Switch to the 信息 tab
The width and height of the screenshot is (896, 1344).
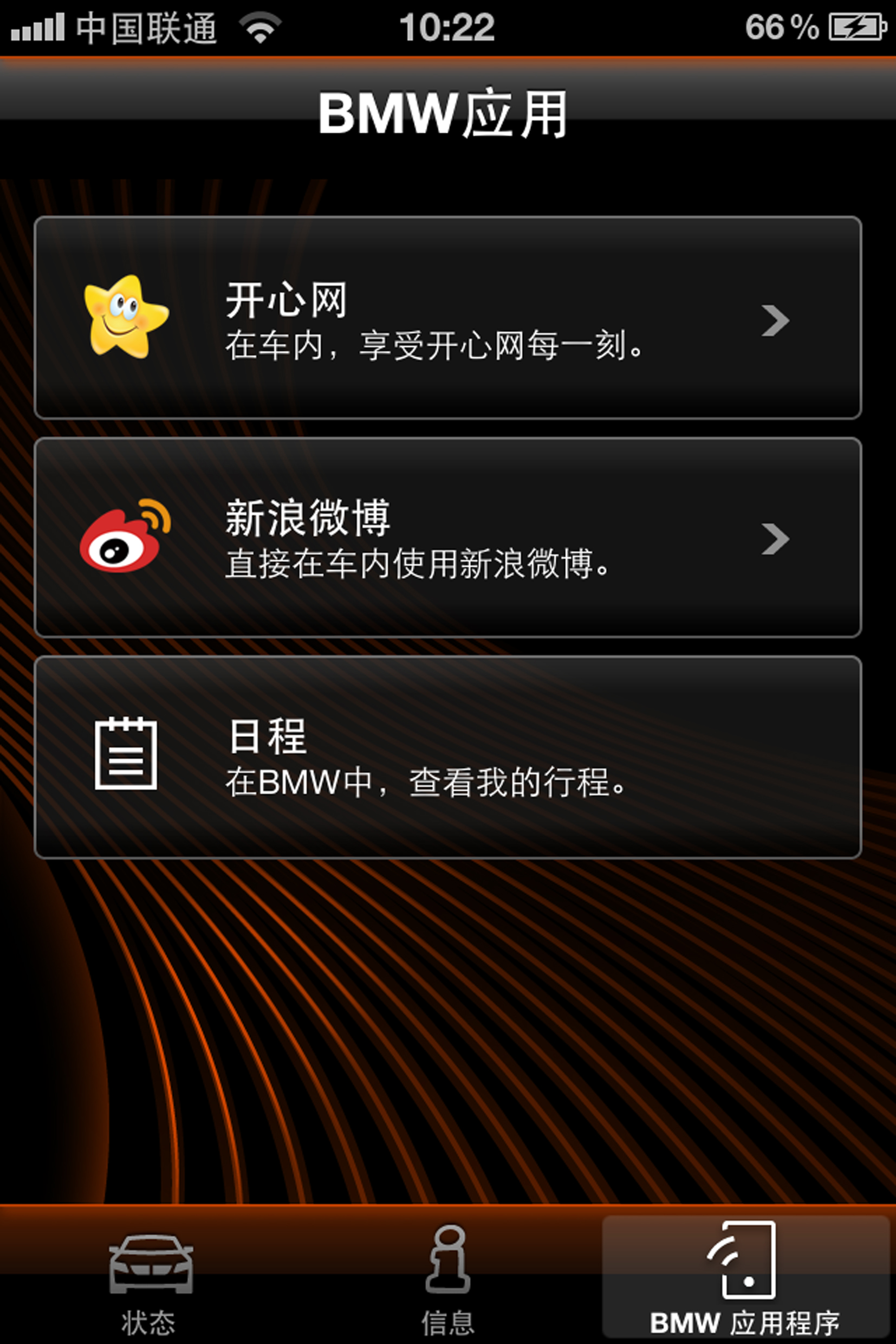(447, 1281)
